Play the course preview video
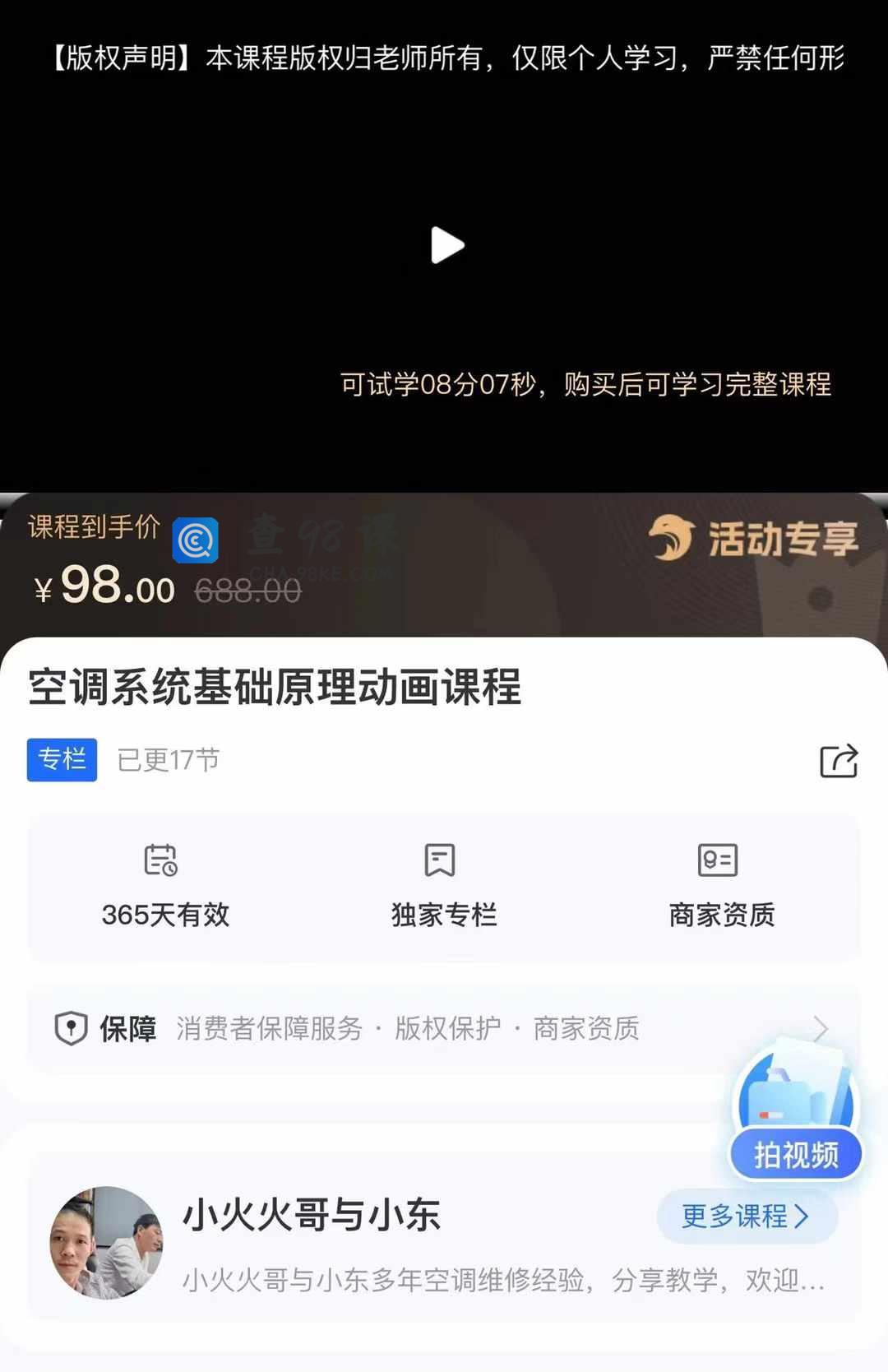The height and width of the screenshot is (1372, 888). coord(447,245)
